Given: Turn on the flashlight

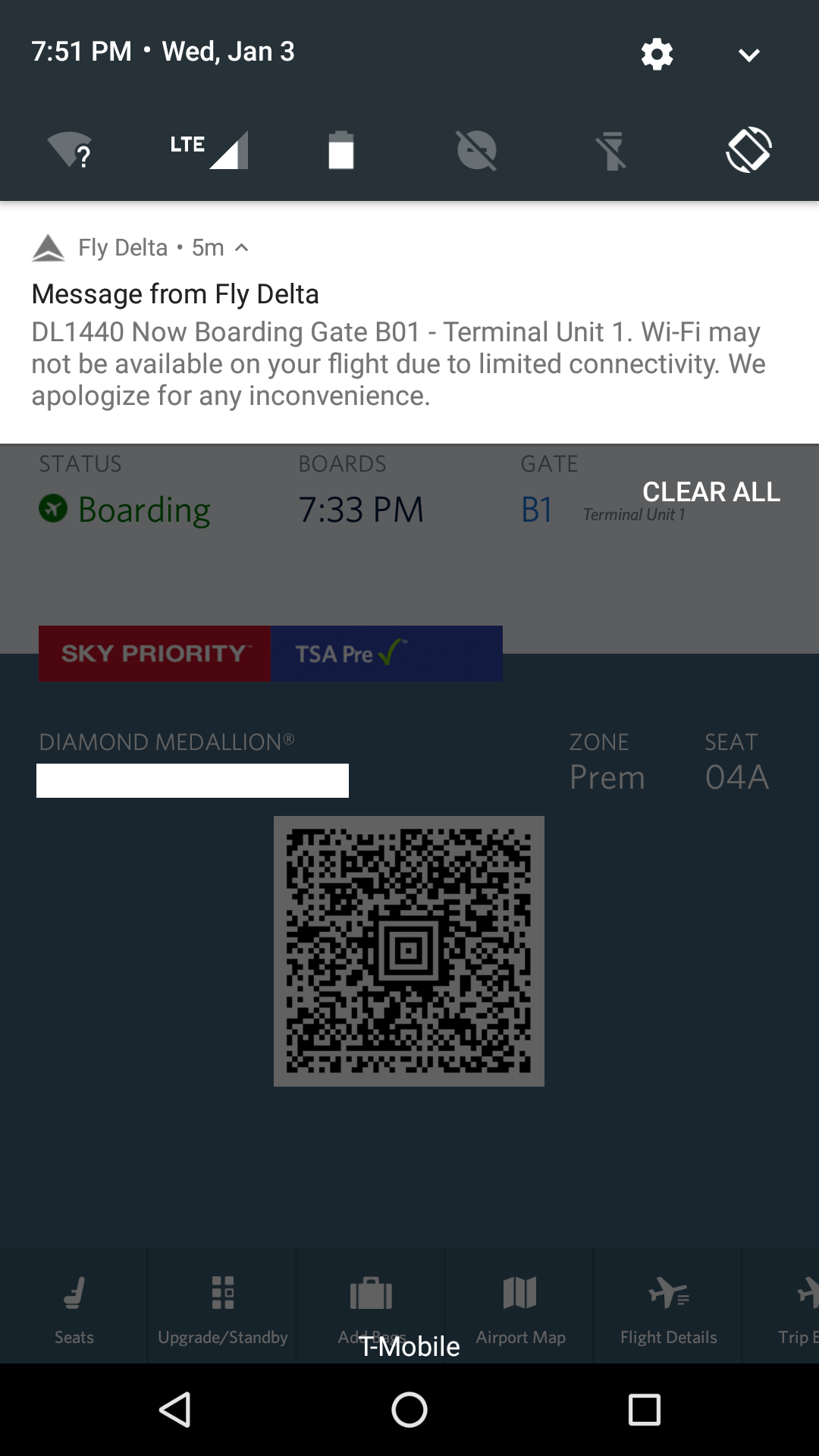Looking at the screenshot, I should pyautogui.click(x=611, y=149).
